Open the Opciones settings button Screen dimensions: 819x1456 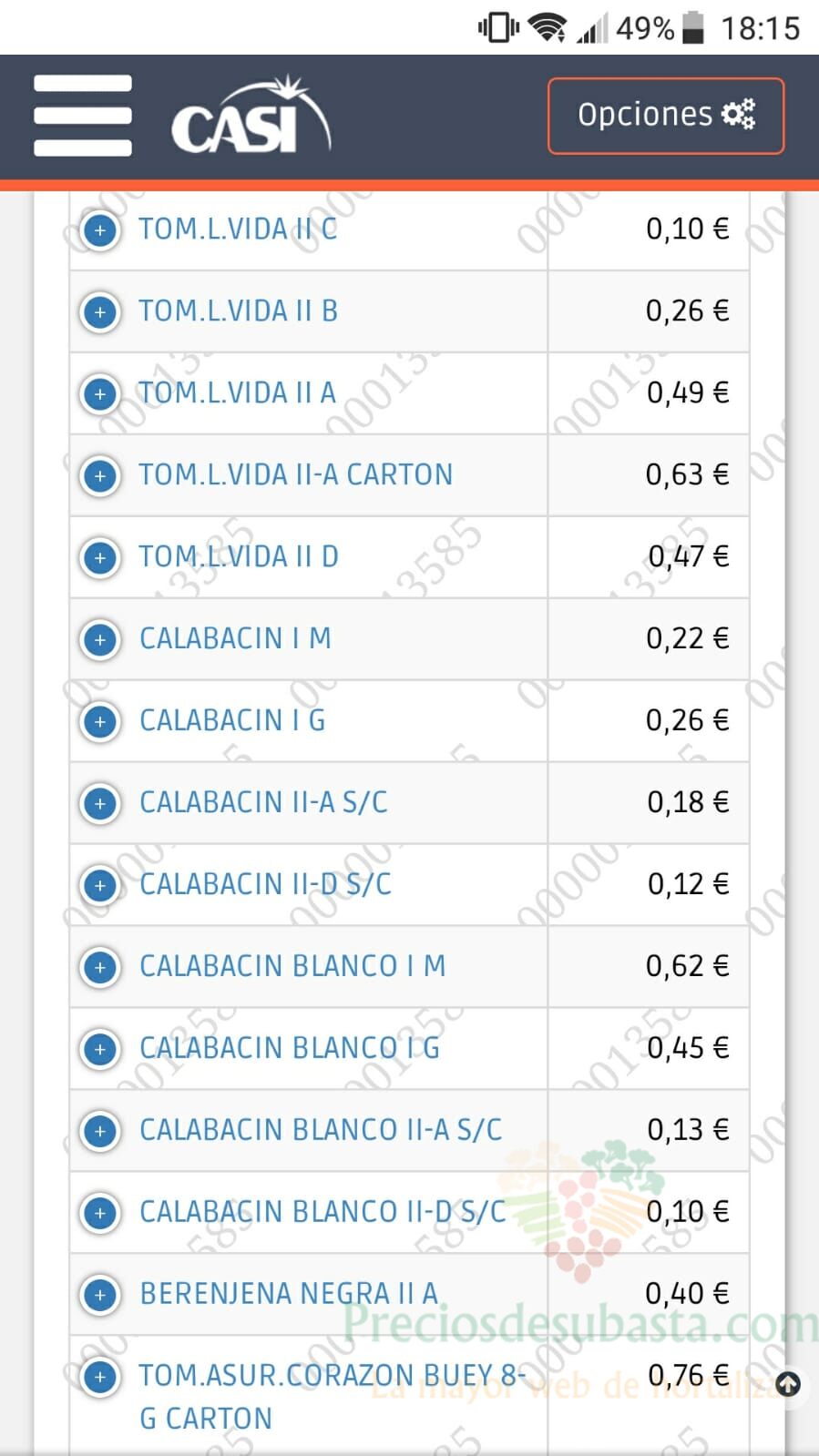(x=666, y=116)
